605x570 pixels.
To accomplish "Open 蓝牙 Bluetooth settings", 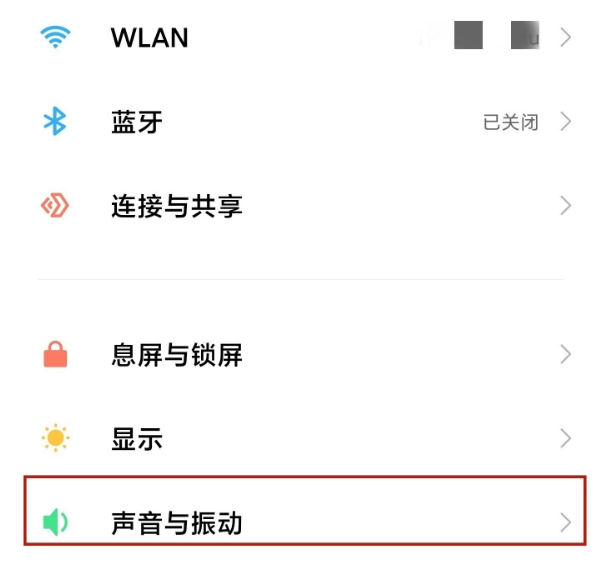I will 137,123.
